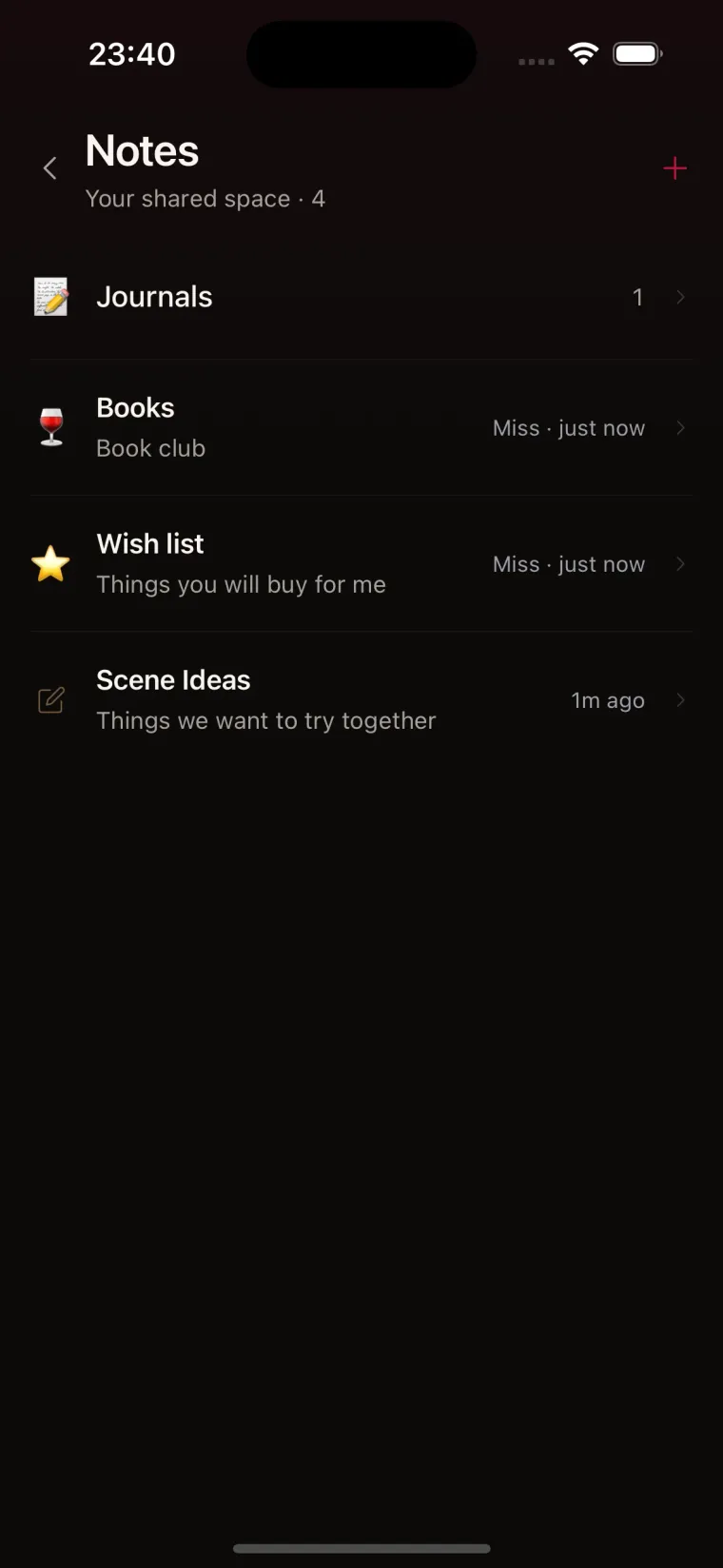Select the Notes page title

tap(141, 150)
